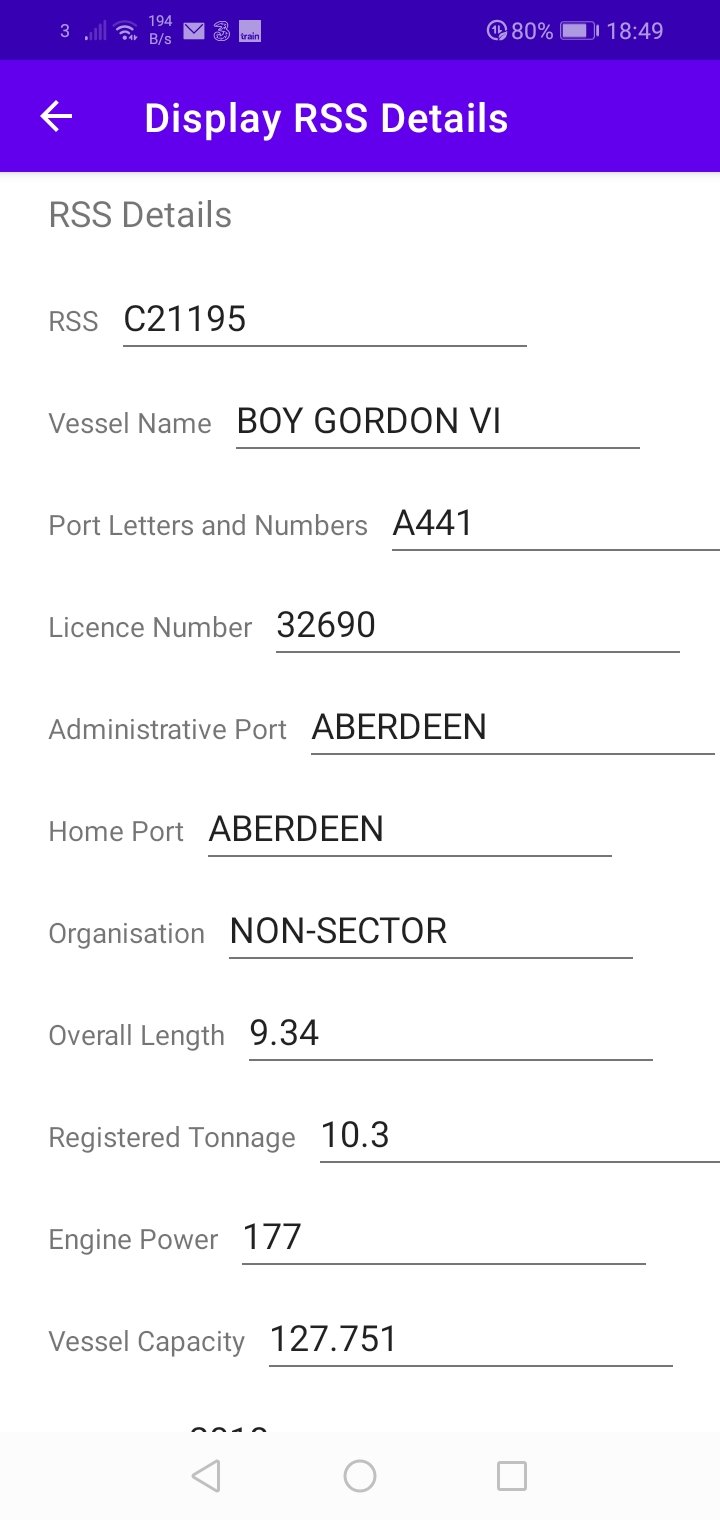Go back using the app bar arrow

coord(56,117)
